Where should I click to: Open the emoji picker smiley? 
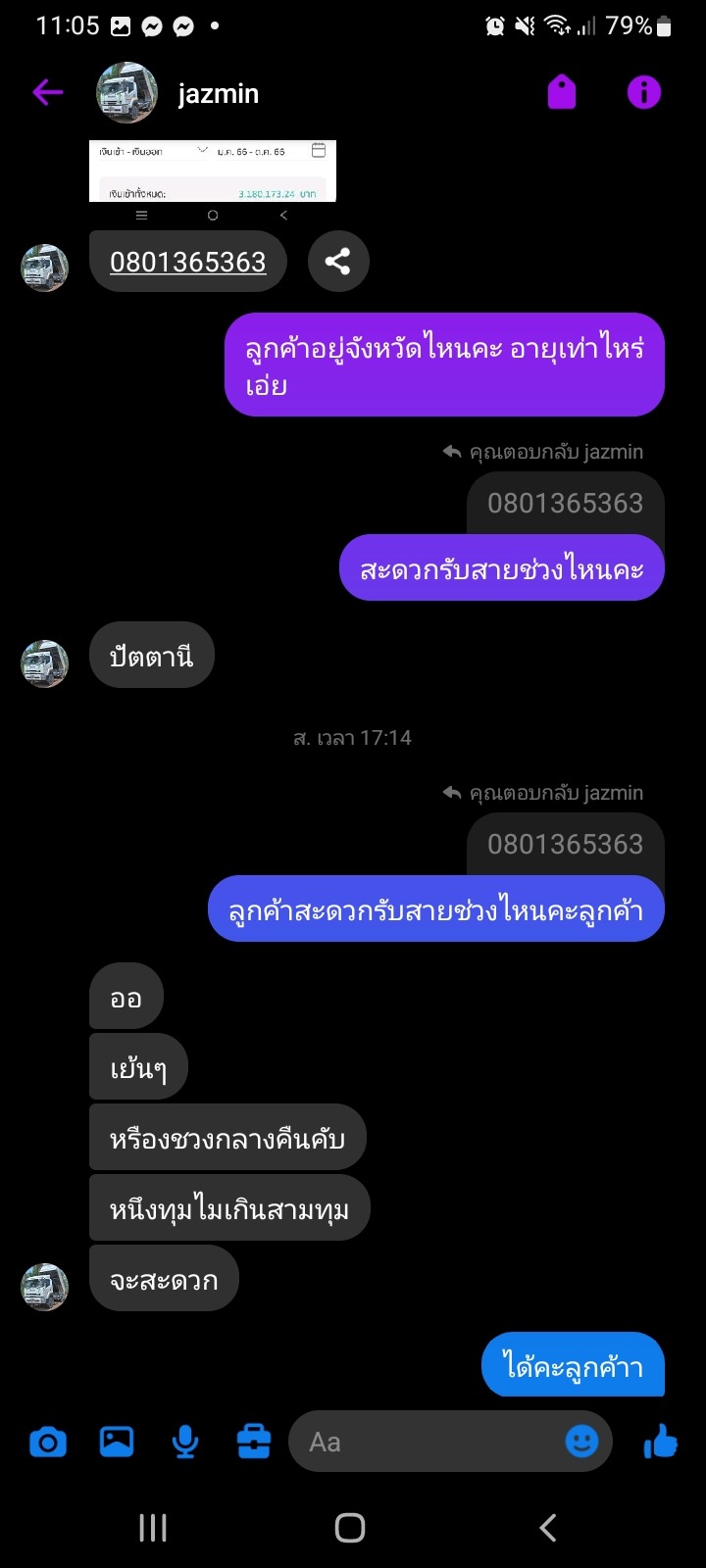click(582, 1442)
